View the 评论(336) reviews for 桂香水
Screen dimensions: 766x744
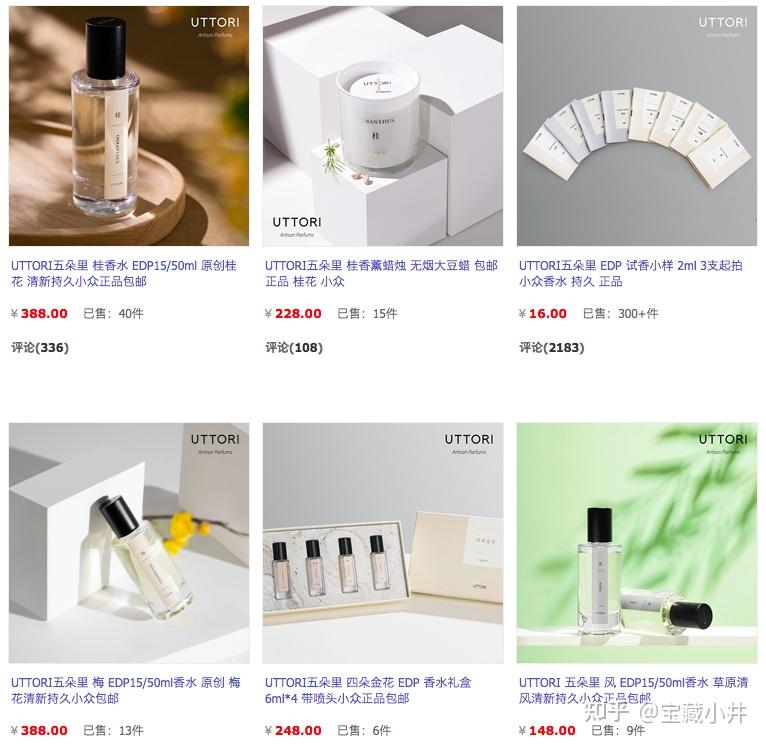40,348
